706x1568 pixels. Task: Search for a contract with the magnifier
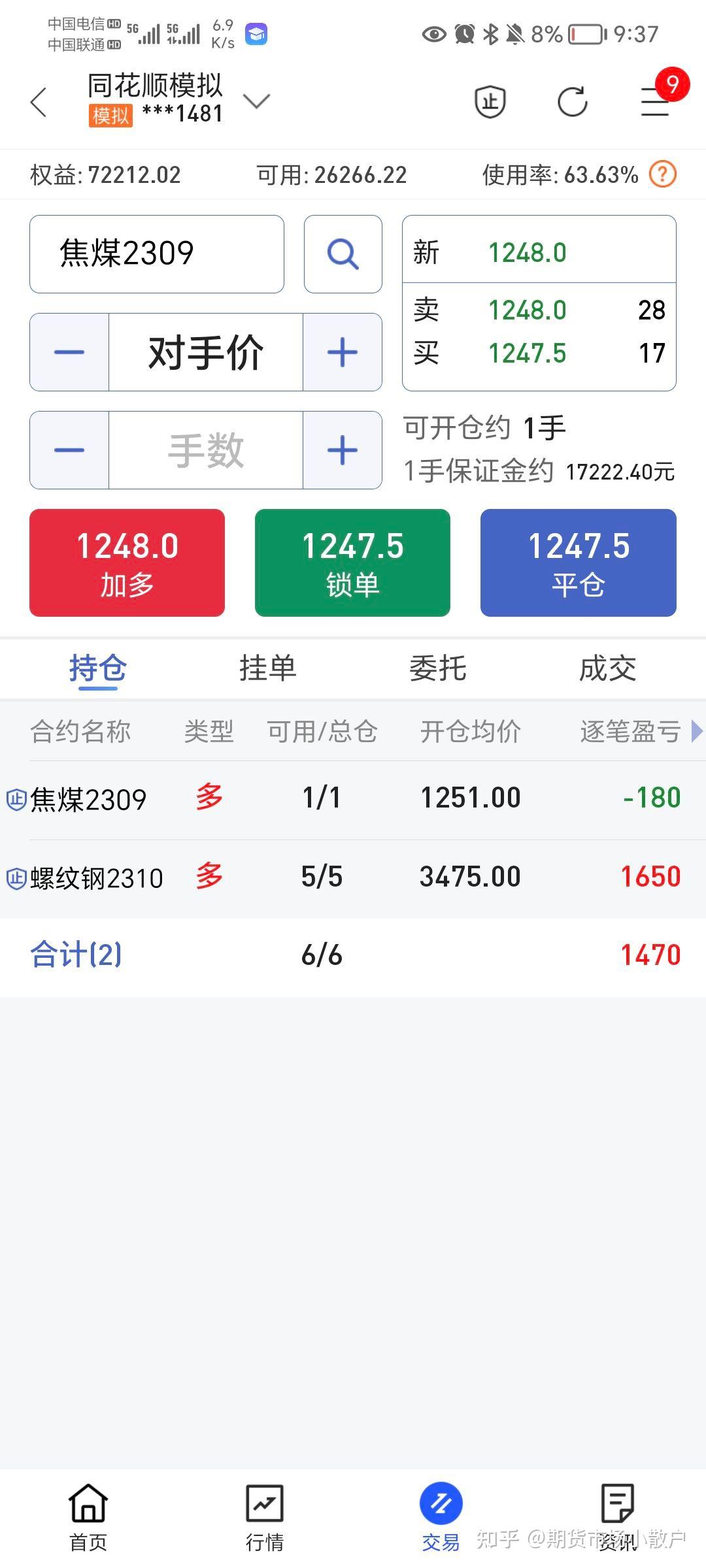343,253
